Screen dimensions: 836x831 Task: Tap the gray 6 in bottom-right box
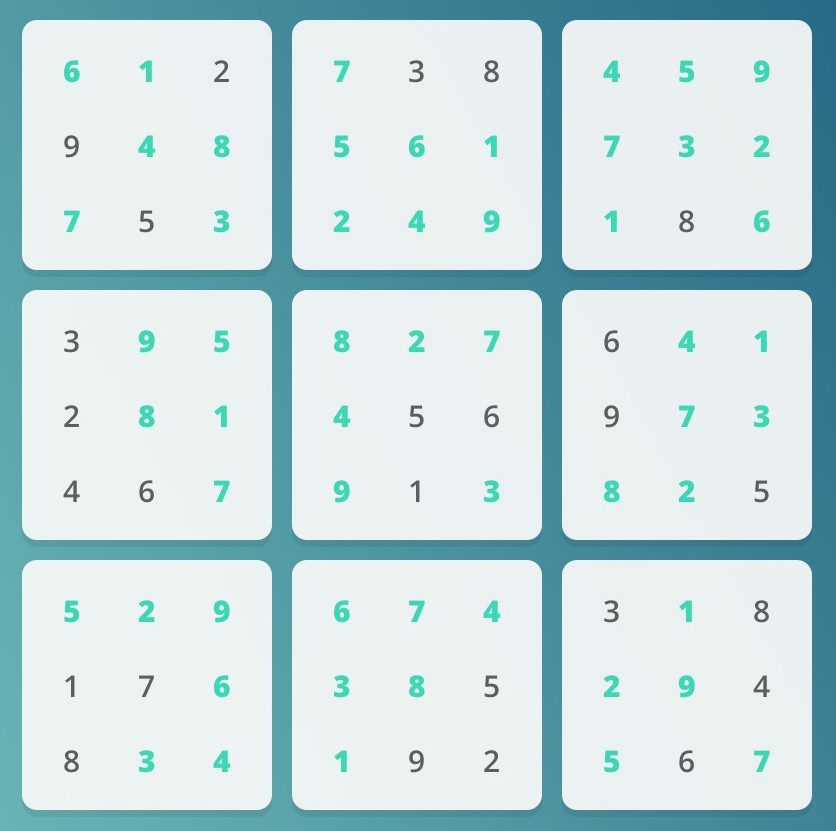686,761
